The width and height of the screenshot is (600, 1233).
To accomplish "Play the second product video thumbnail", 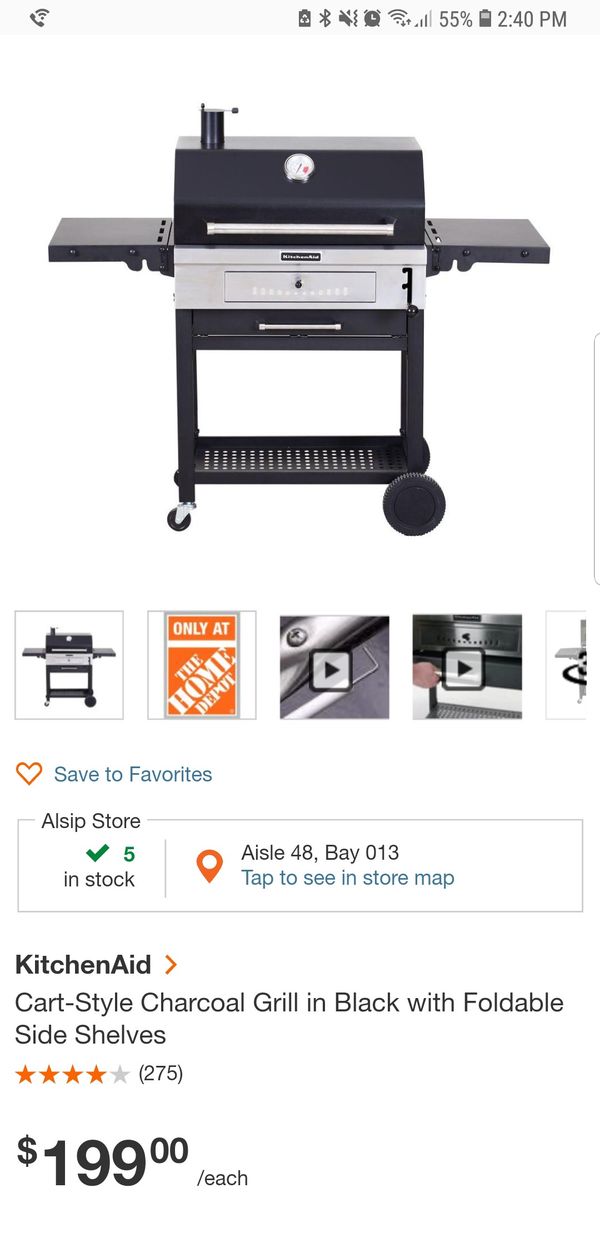I will 466,667.
